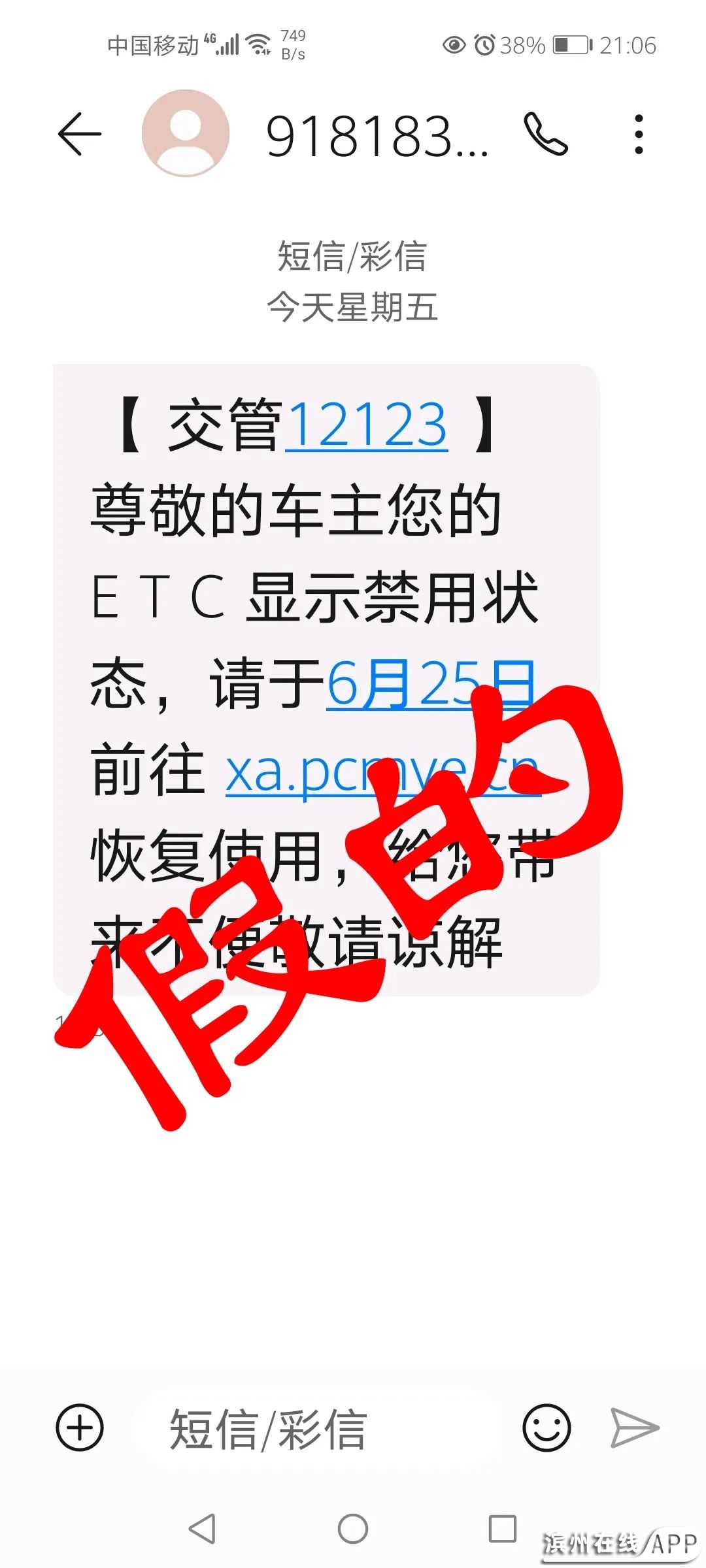706x1568 pixels.
Task: Tap the system home button
Action: point(353,1528)
